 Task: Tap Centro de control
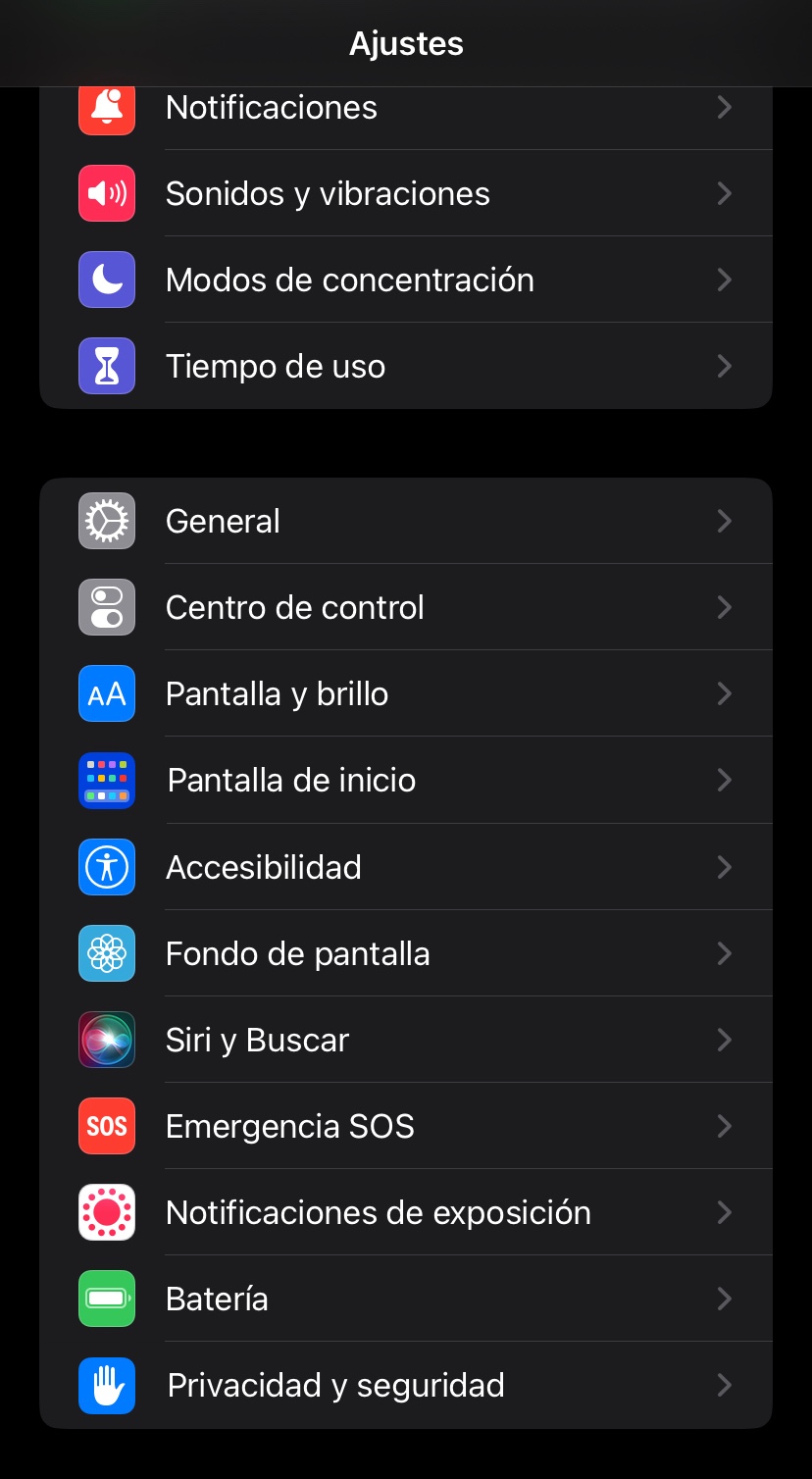[x=405, y=607]
